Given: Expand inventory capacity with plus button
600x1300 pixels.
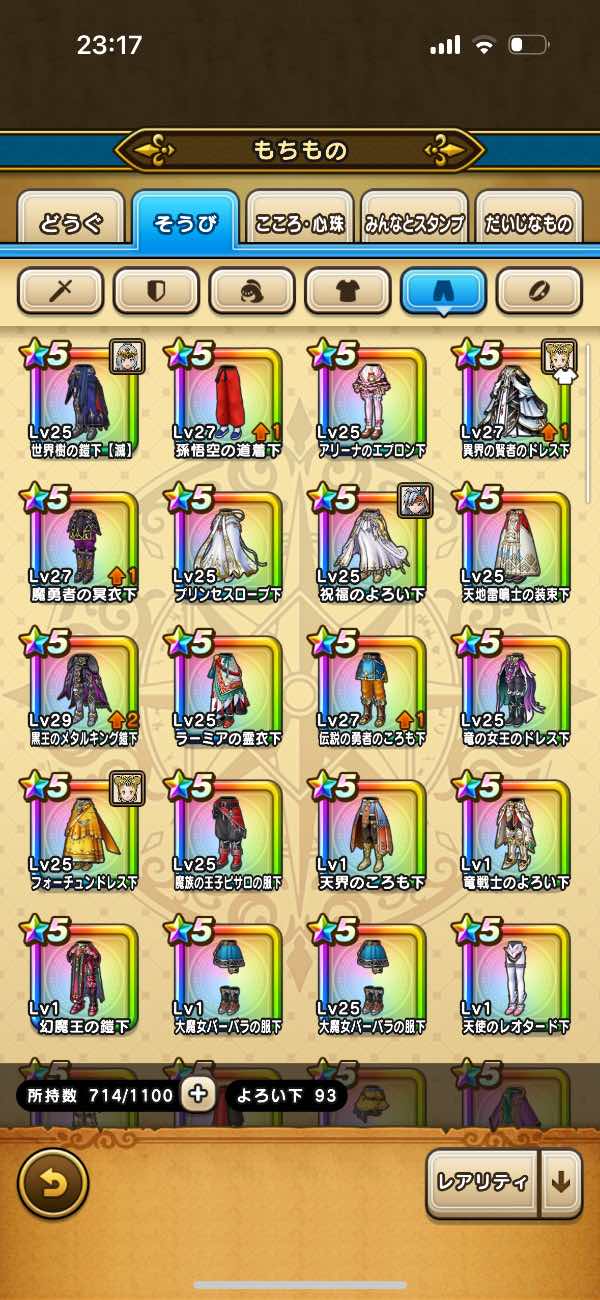Looking at the screenshot, I should tap(199, 1095).
